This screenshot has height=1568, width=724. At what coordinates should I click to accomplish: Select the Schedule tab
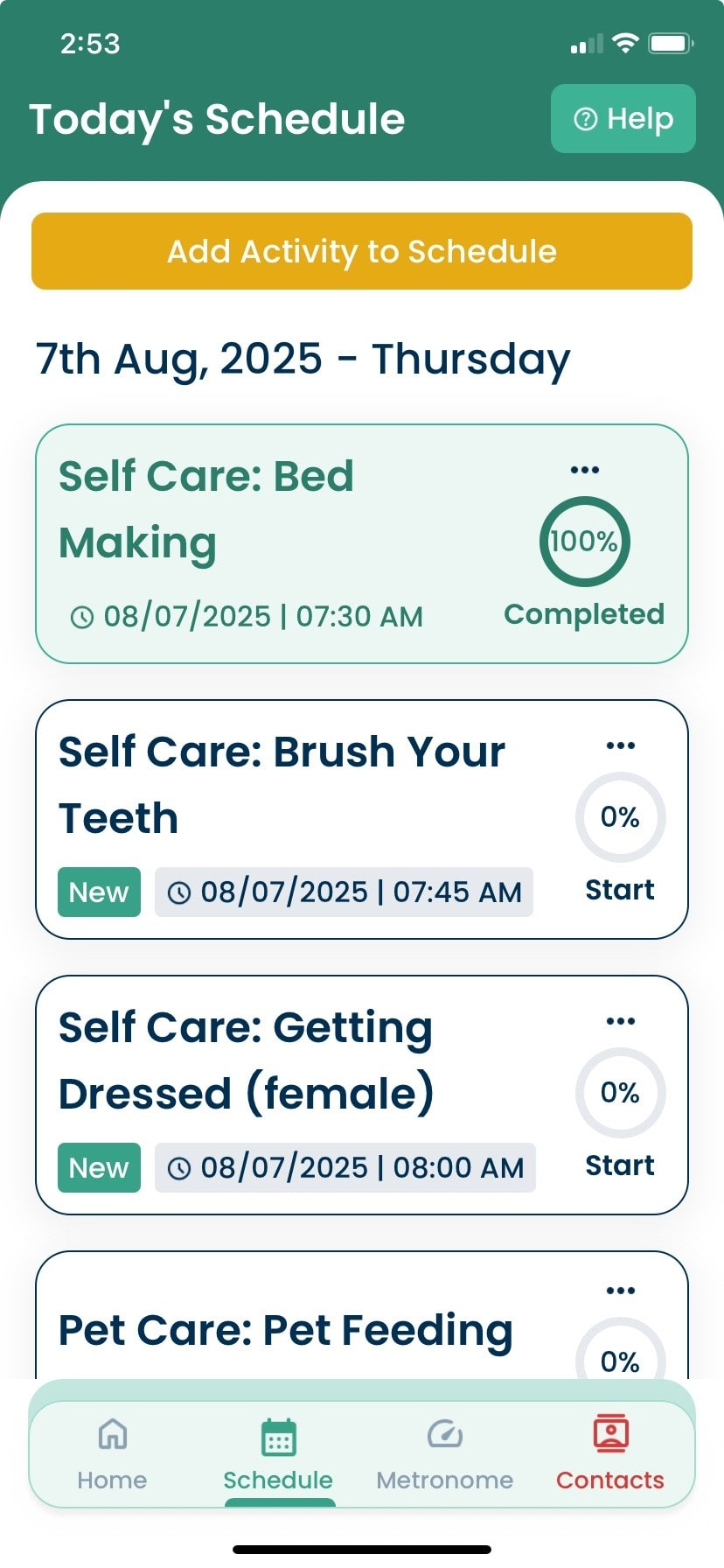pos(278,1453)
